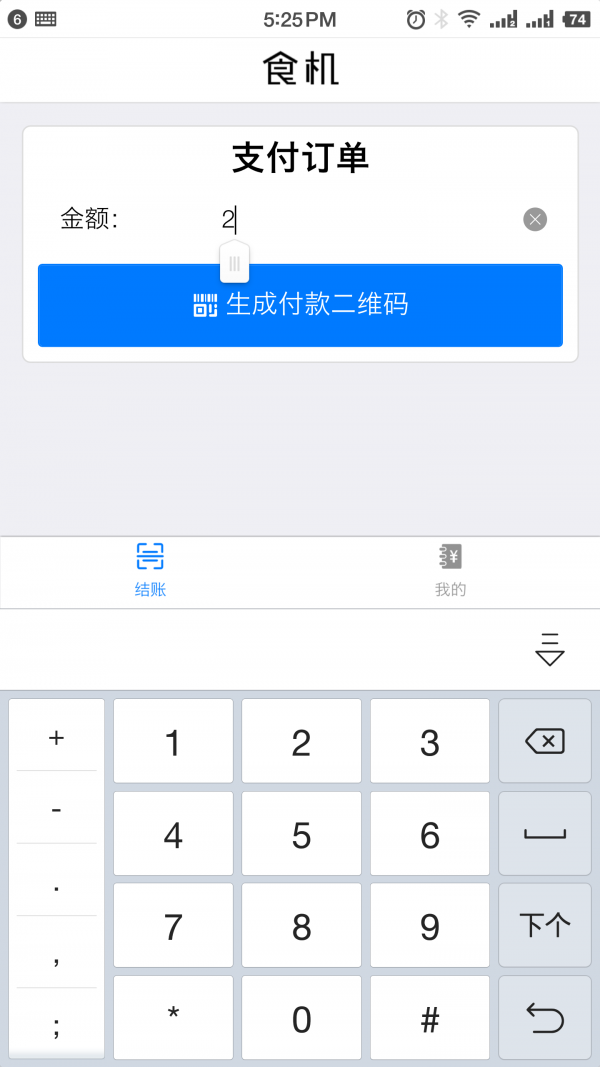Tap the decimal point key
Image resolution: width=600 pixels, height=1067 pixels.
pyautogui.click(x=56, y=884)
